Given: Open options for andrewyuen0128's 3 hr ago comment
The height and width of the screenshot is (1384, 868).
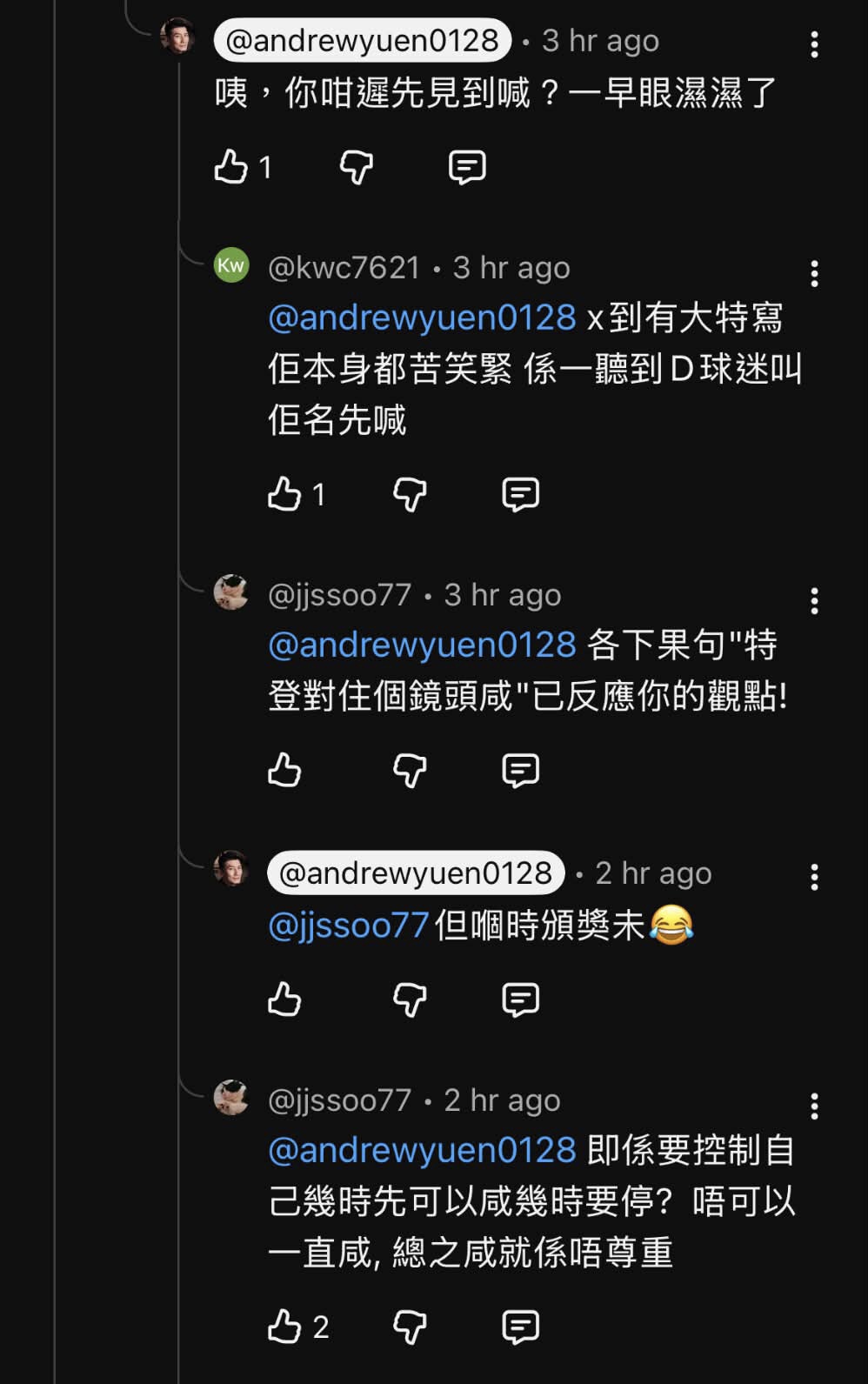Looking at the screenshot, I should 814,43.
